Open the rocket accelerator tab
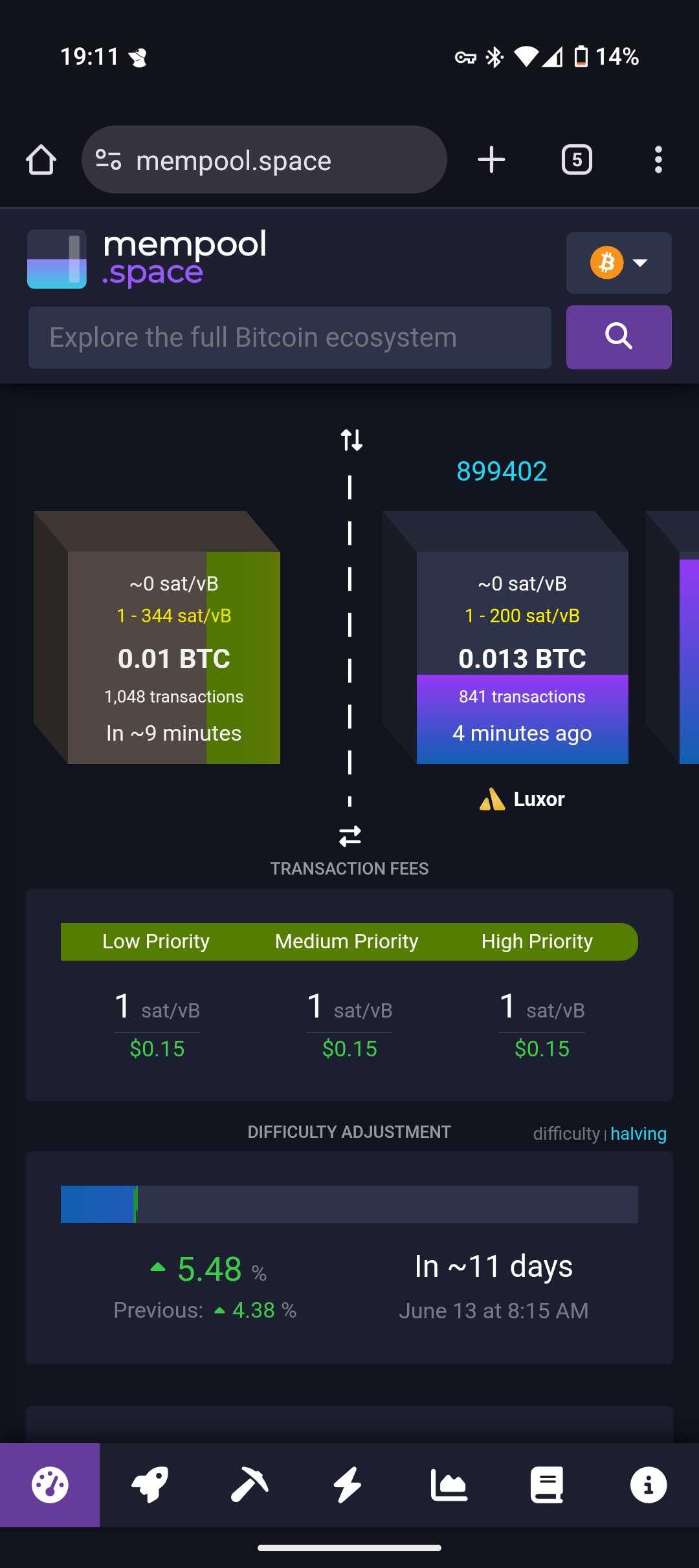The height and width of the screenshot is (1568, 699). pyautogui.click(x=150, y=1485)
